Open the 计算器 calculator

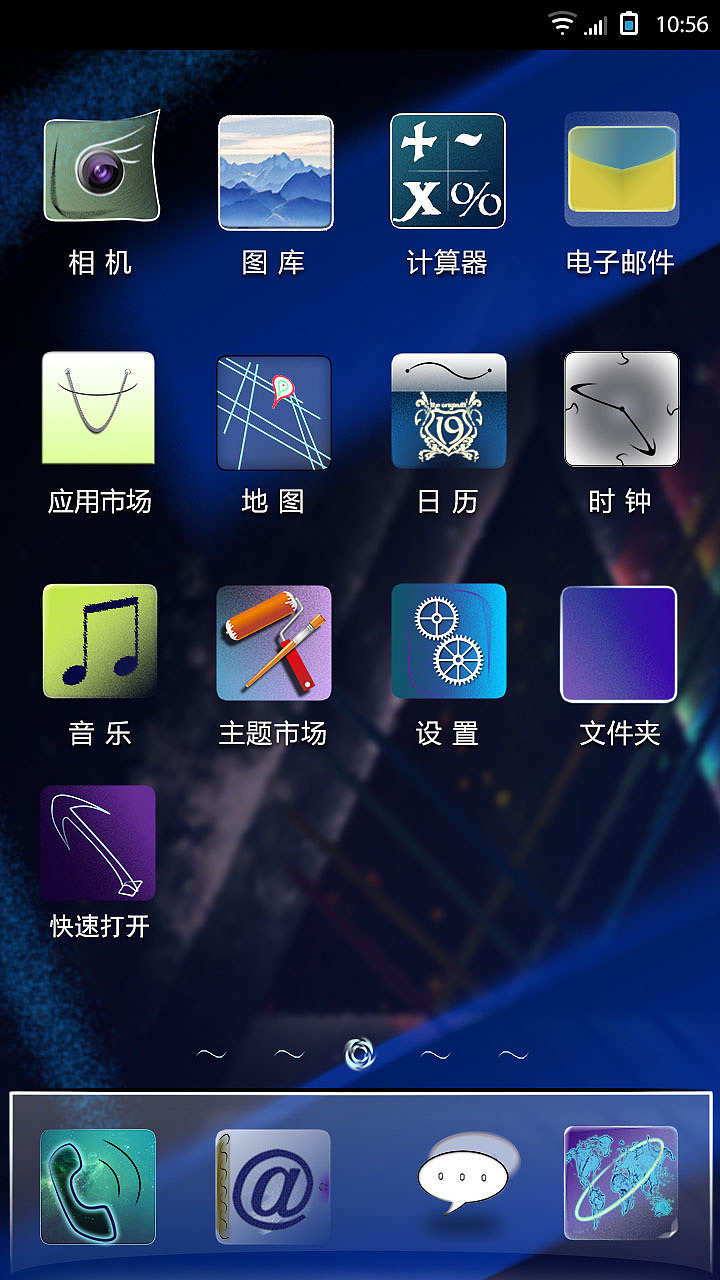pos(448,172)
